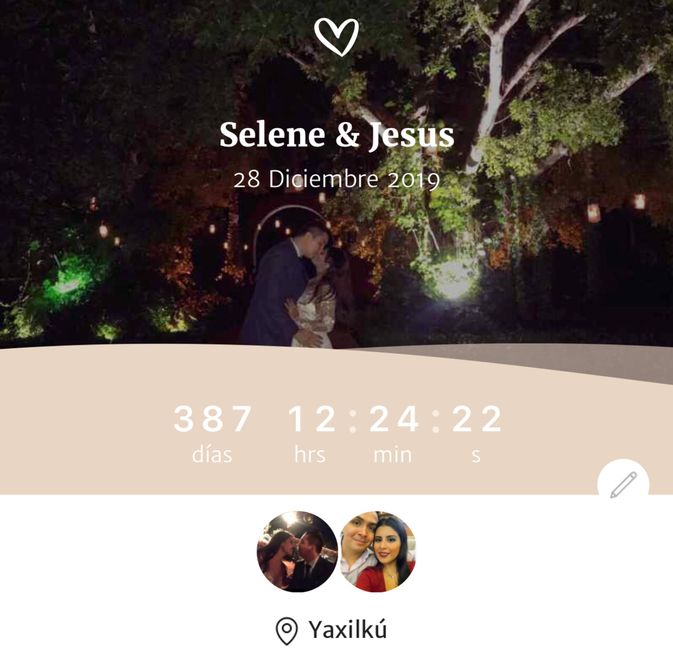Tap the pencil edit button
673x650 pixels.
coord(623,486)
